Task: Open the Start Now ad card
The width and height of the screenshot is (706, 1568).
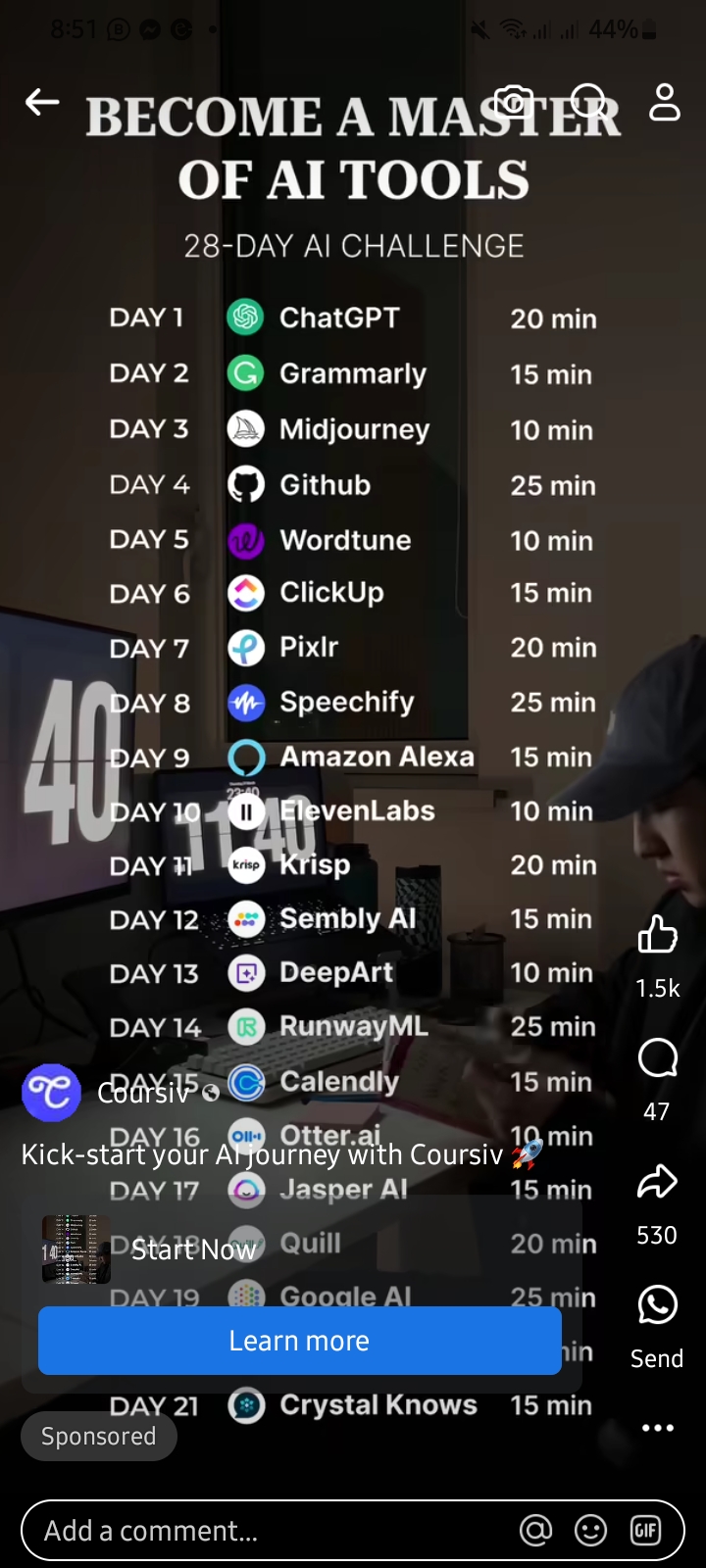Action: pyautogui.click(x=193, y=1249)
